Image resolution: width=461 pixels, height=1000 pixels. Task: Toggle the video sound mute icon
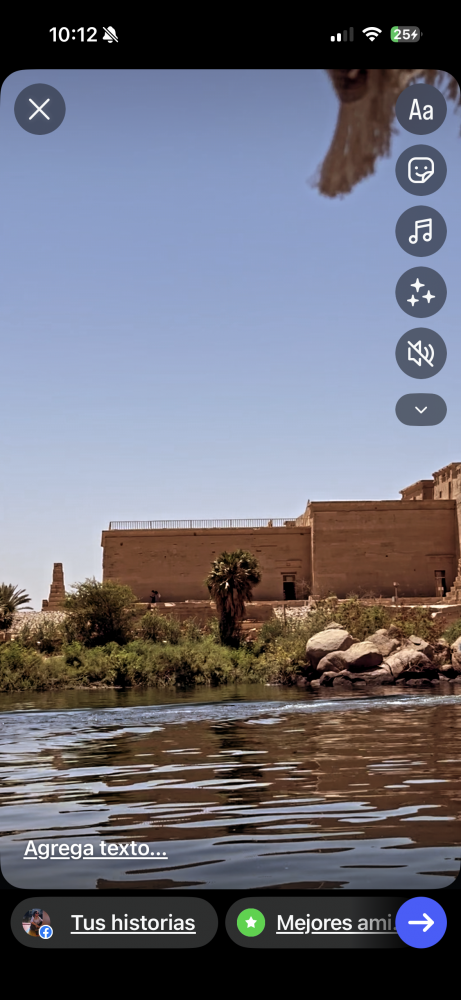pos(421,353)
